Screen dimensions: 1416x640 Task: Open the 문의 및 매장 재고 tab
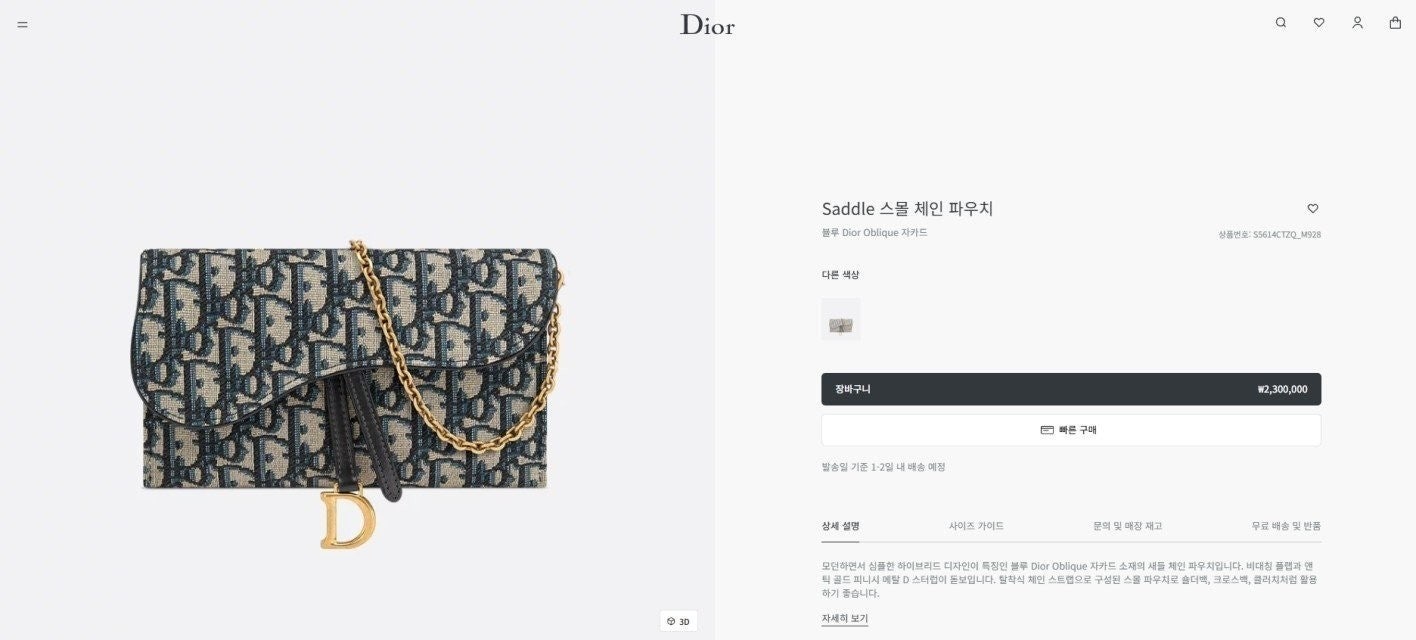point(1127,526)
